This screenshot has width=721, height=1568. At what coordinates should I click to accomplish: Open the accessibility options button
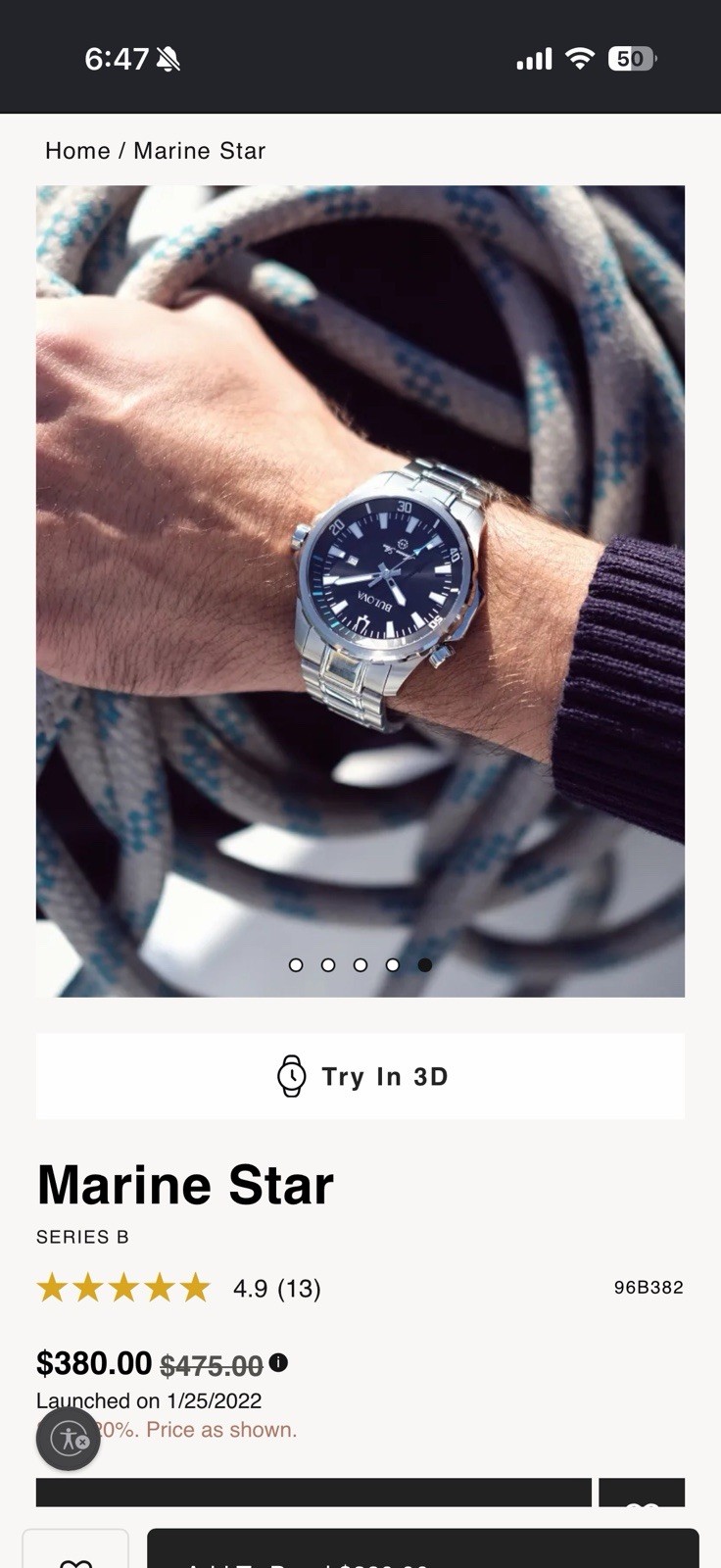[x=69, y=1439]
